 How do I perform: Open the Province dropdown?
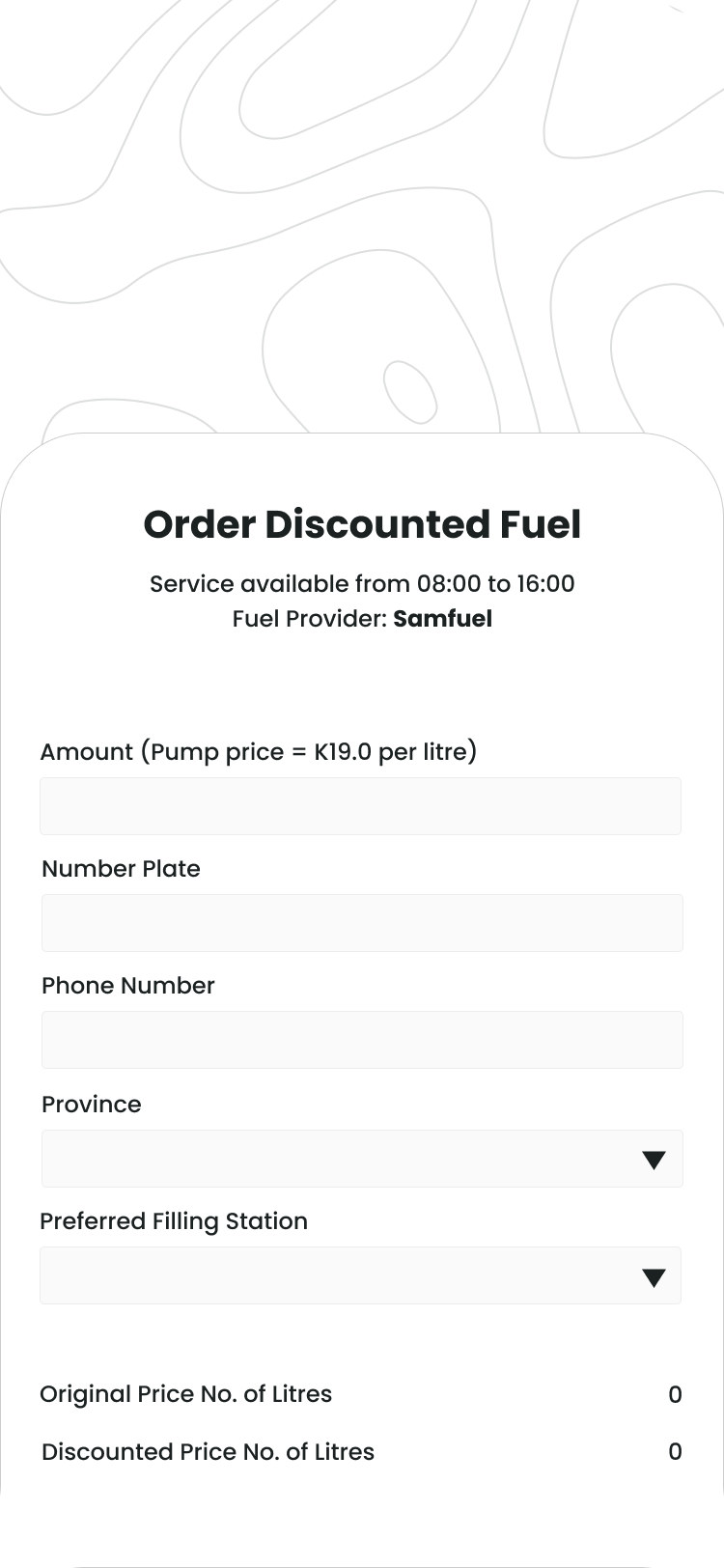coord(362,1159)
